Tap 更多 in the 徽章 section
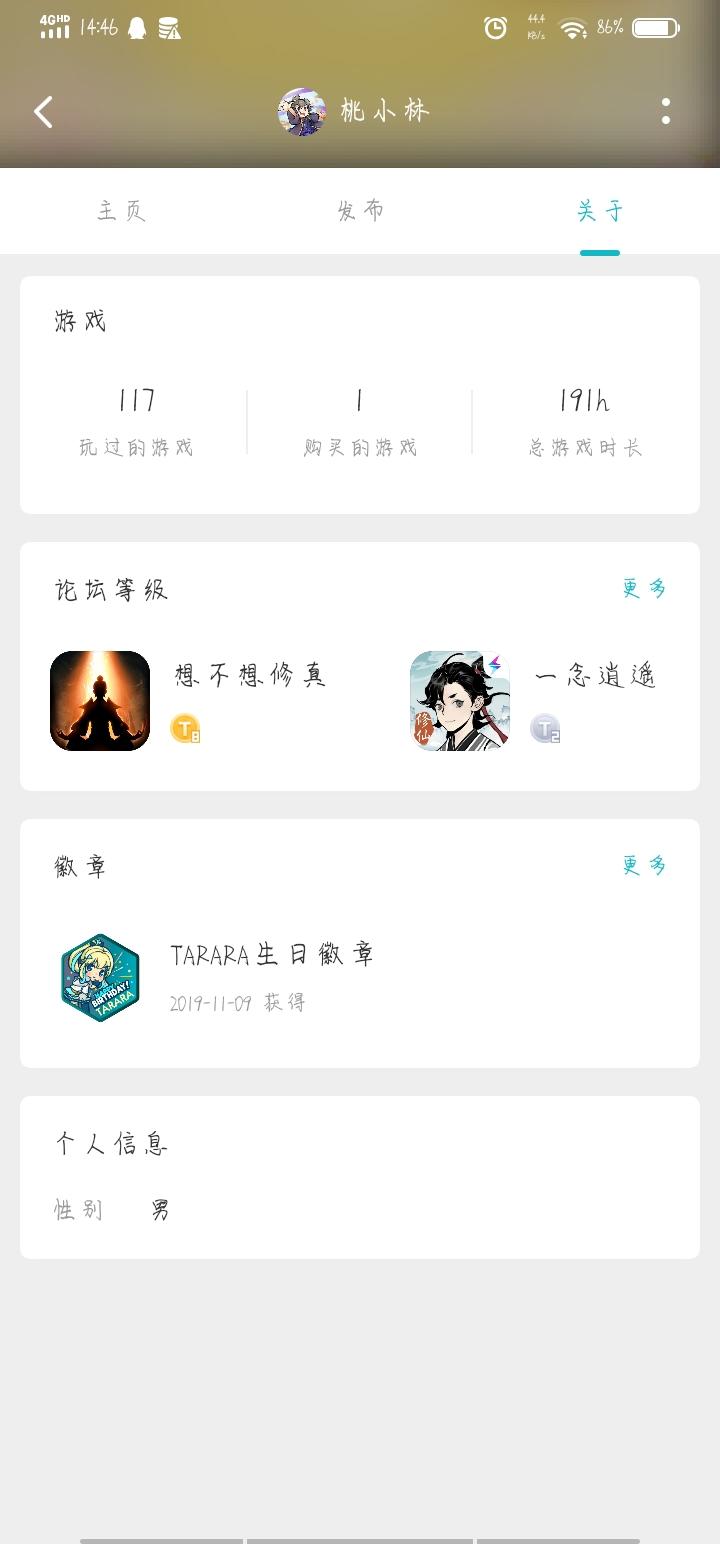Image resolution: width=720 pixels, height=1544 pixels. tap(644, 865)
